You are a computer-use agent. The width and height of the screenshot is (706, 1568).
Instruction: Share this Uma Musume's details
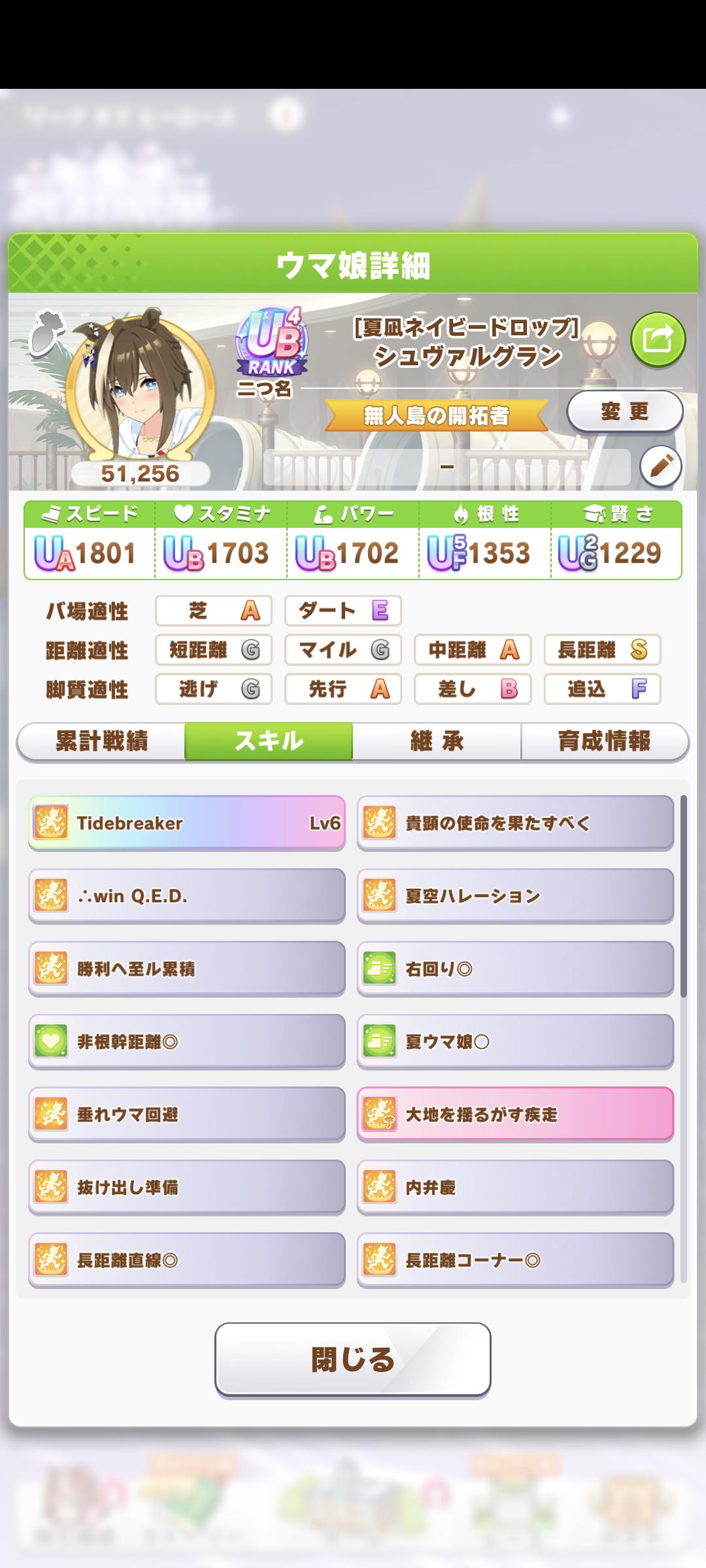[658, 339]
